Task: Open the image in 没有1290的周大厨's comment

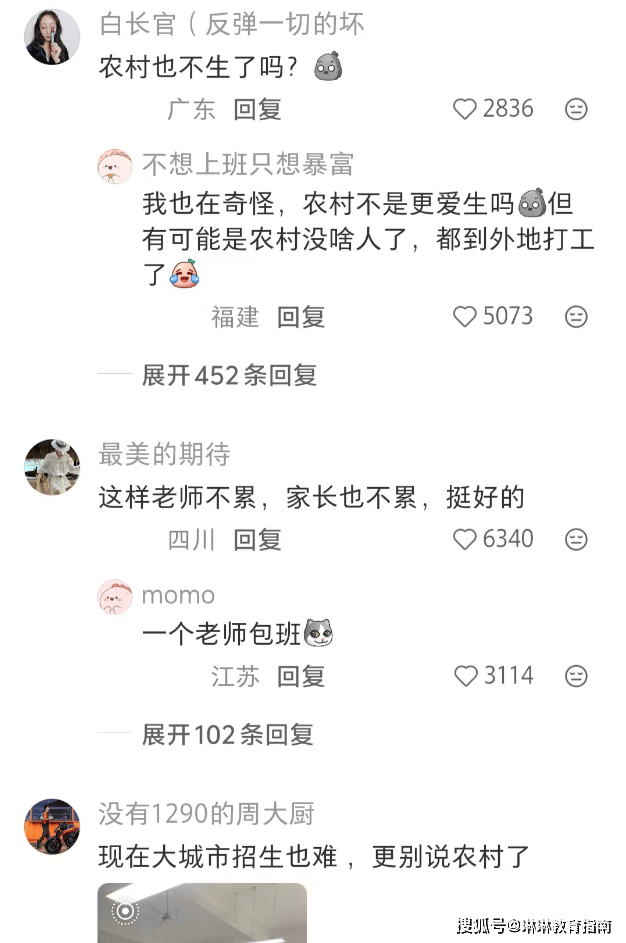Action: [x=202, y=912]
